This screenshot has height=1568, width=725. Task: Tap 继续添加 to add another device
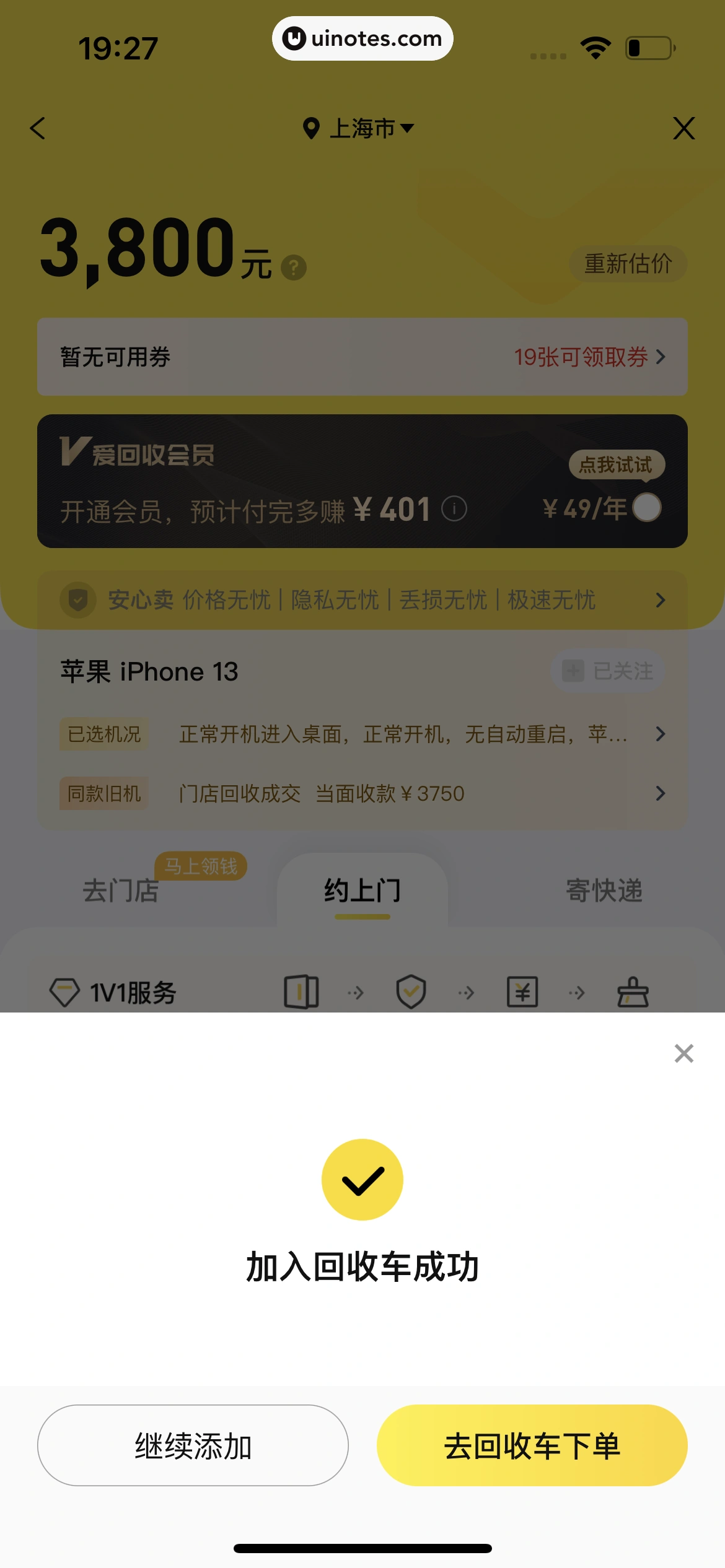[193, 1445]
